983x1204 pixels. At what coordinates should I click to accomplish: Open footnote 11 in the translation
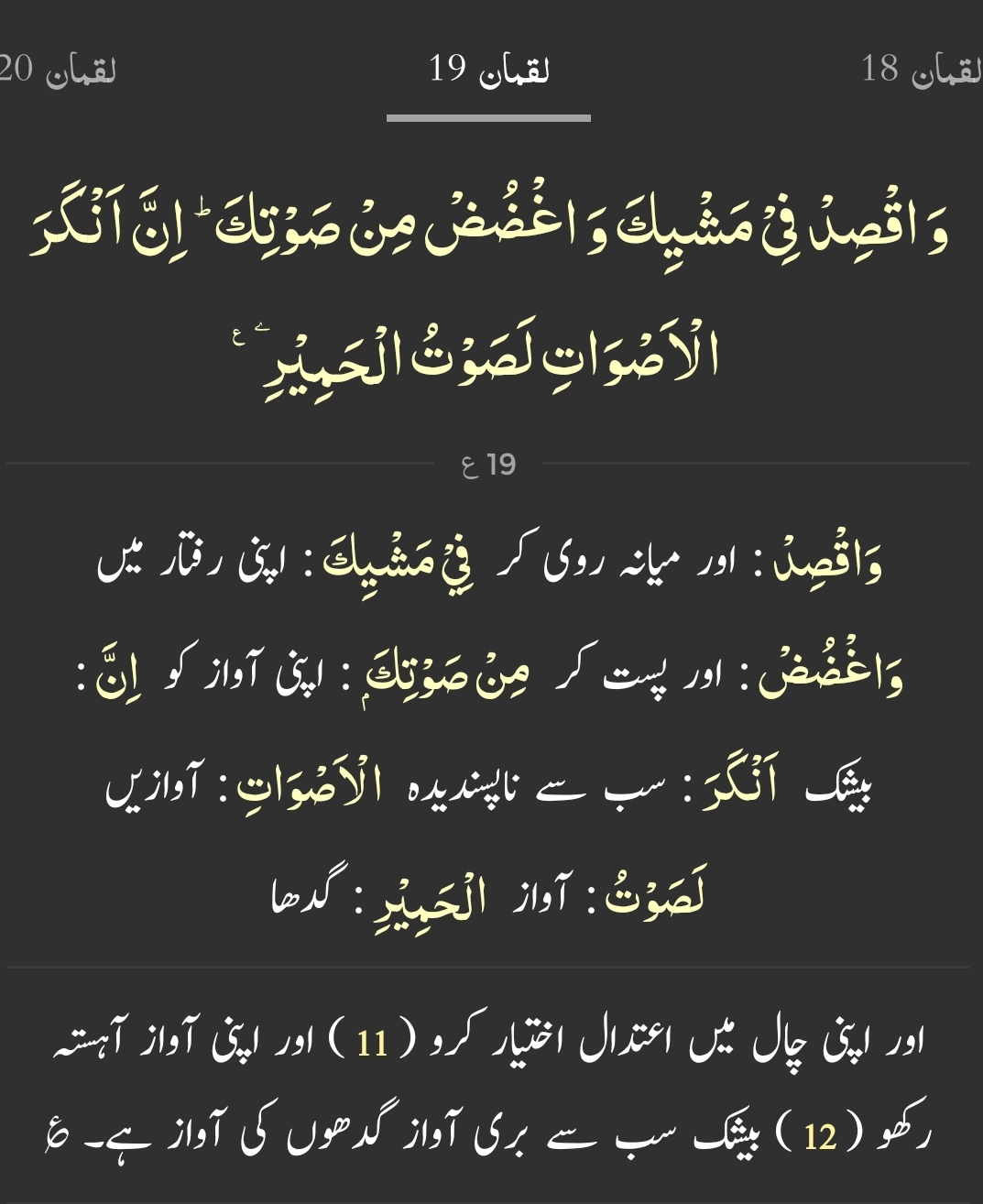[x=373, y=1045]
